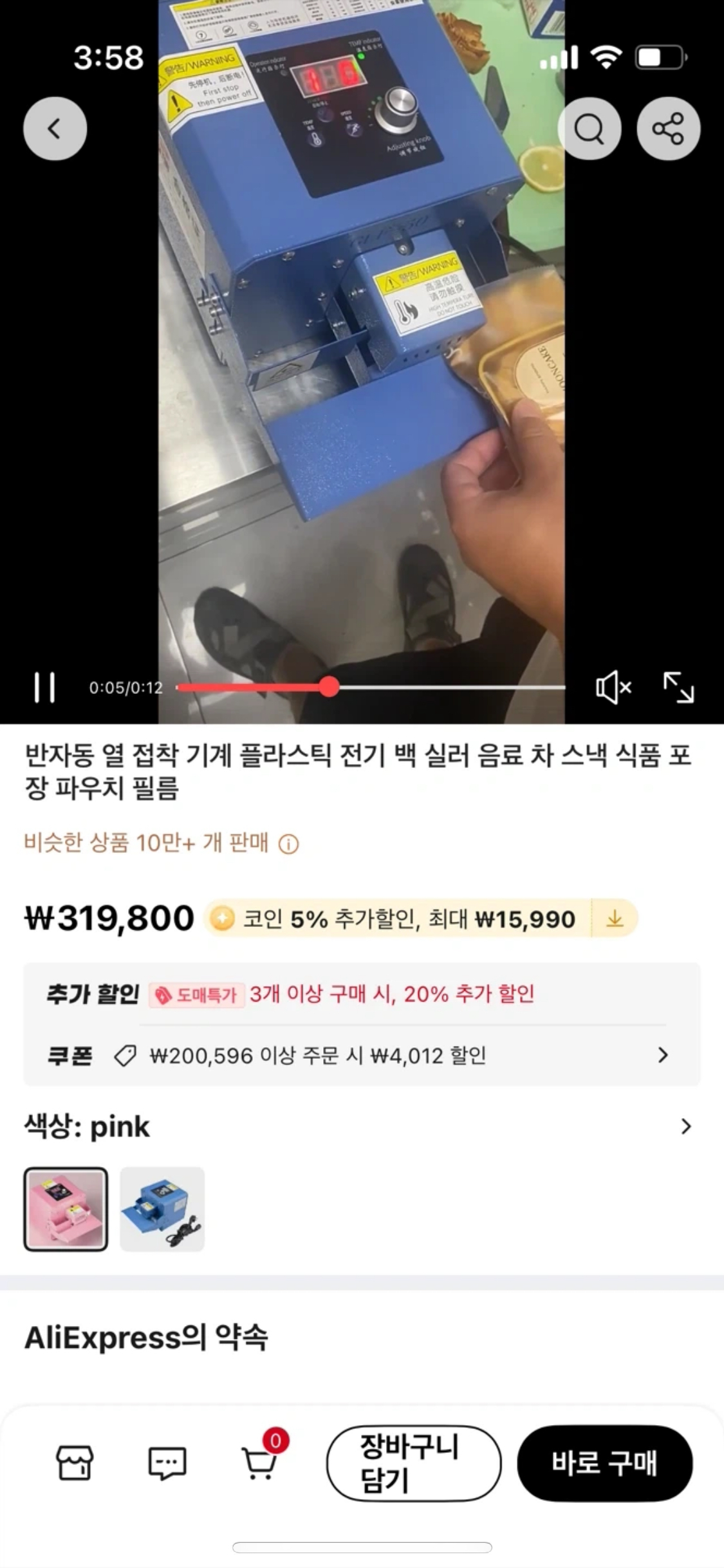
Task: Download the 5% coin discount
Action: [615, 919]
